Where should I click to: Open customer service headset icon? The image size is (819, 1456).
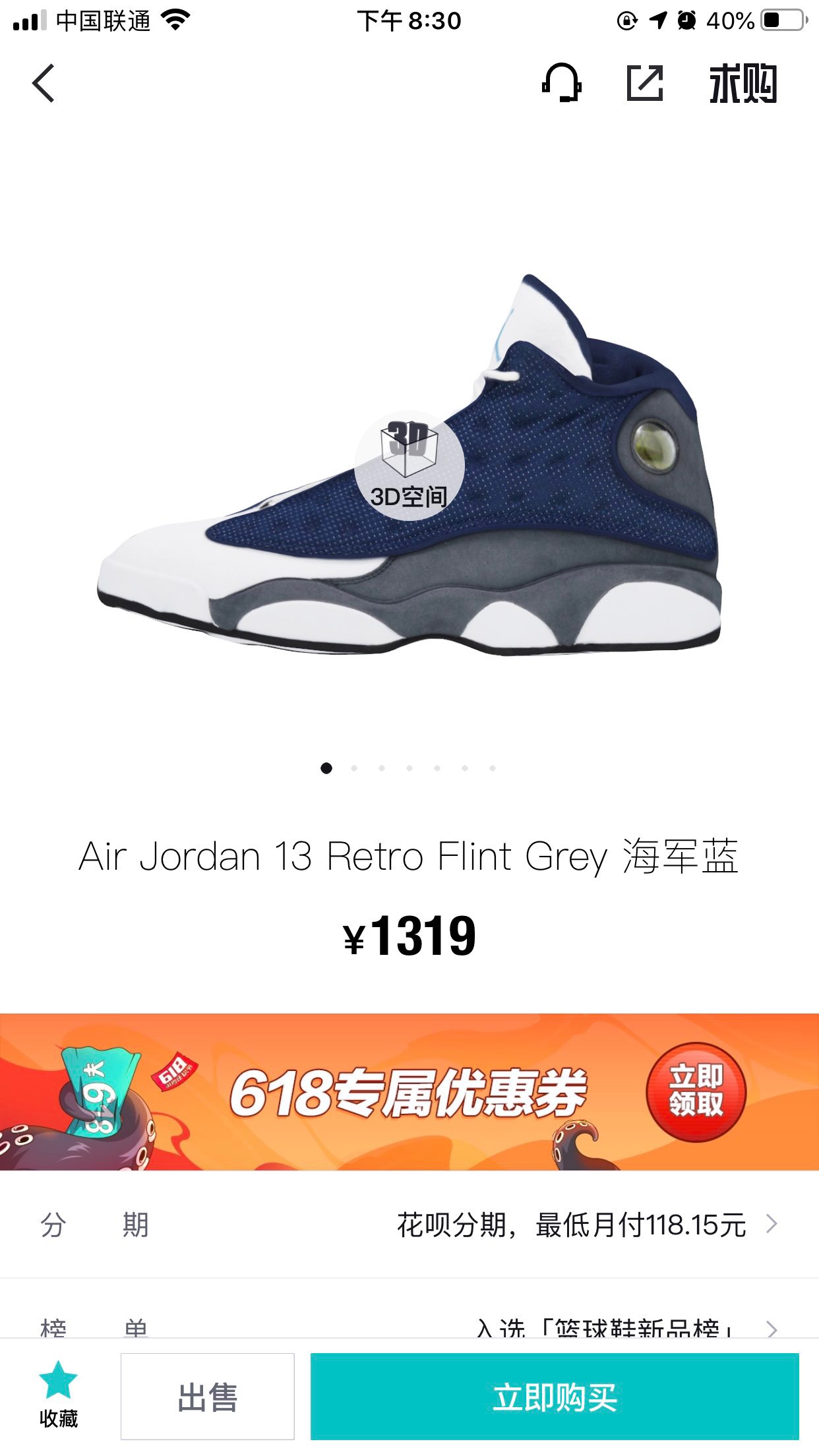point(561,83)
